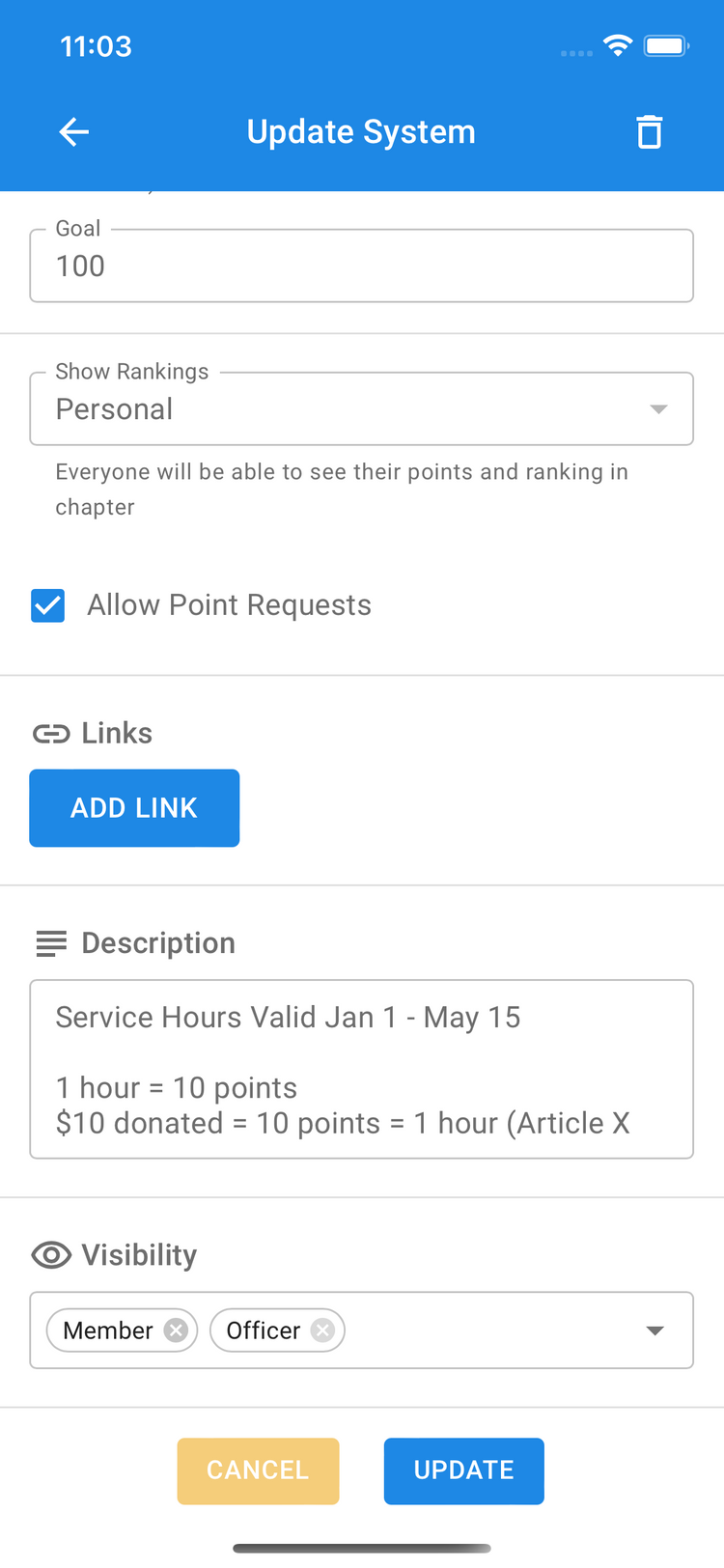This screenshot has height=1568, width=724.
Task: Delete this system with the trash icon
Action: coord(650,132)
